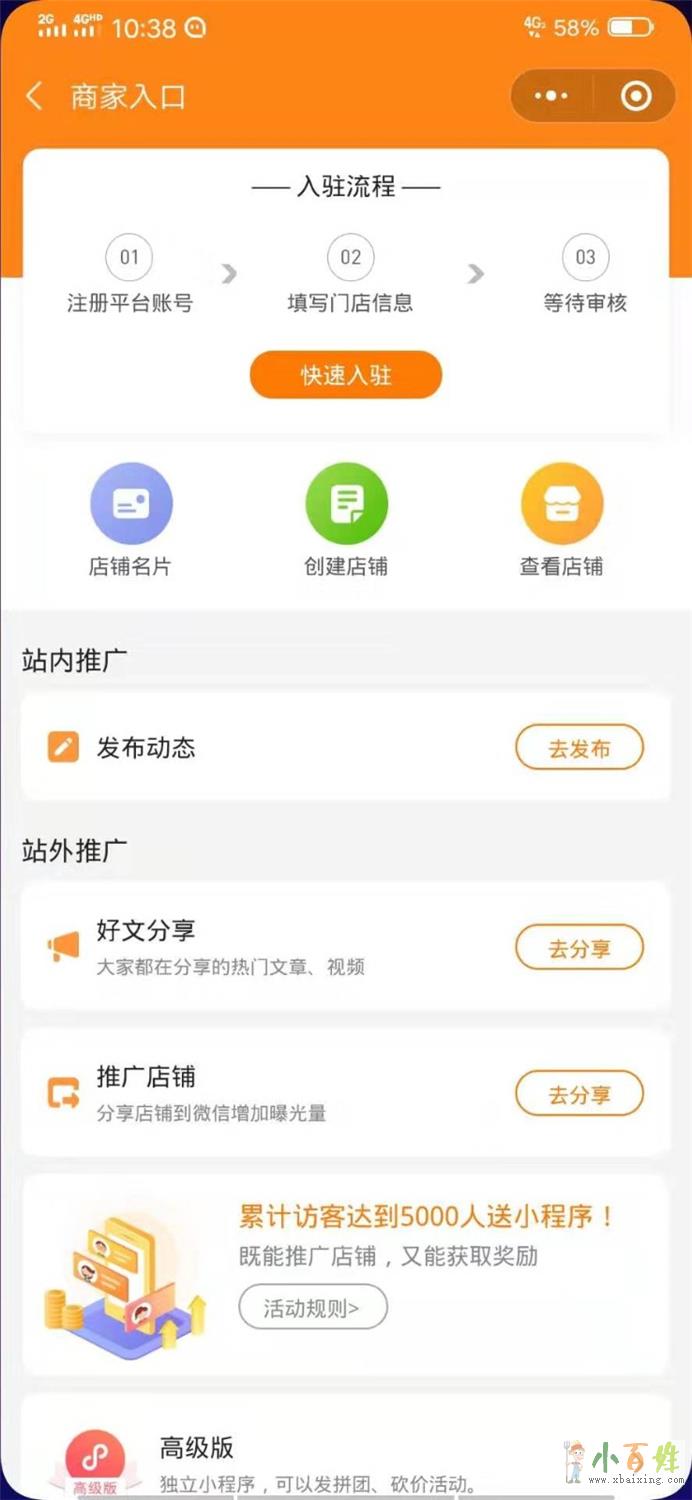Screen dimensions: 692x1500
Task: Select 创建店铺
Action: (x=346, y=520)
